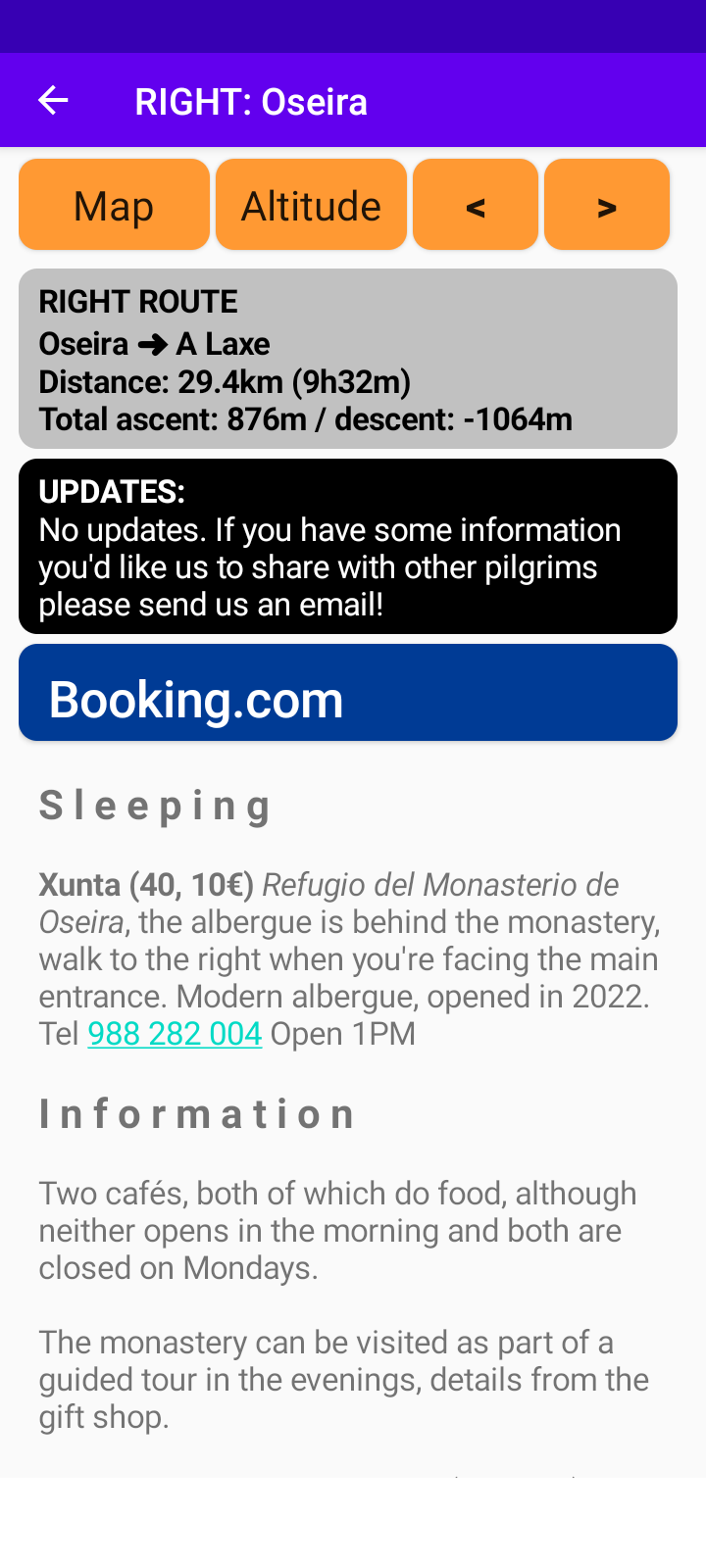This screenshot has width=706, height=1568.
Task: Go to the next stage with '>'
Action: click(607, 205)
